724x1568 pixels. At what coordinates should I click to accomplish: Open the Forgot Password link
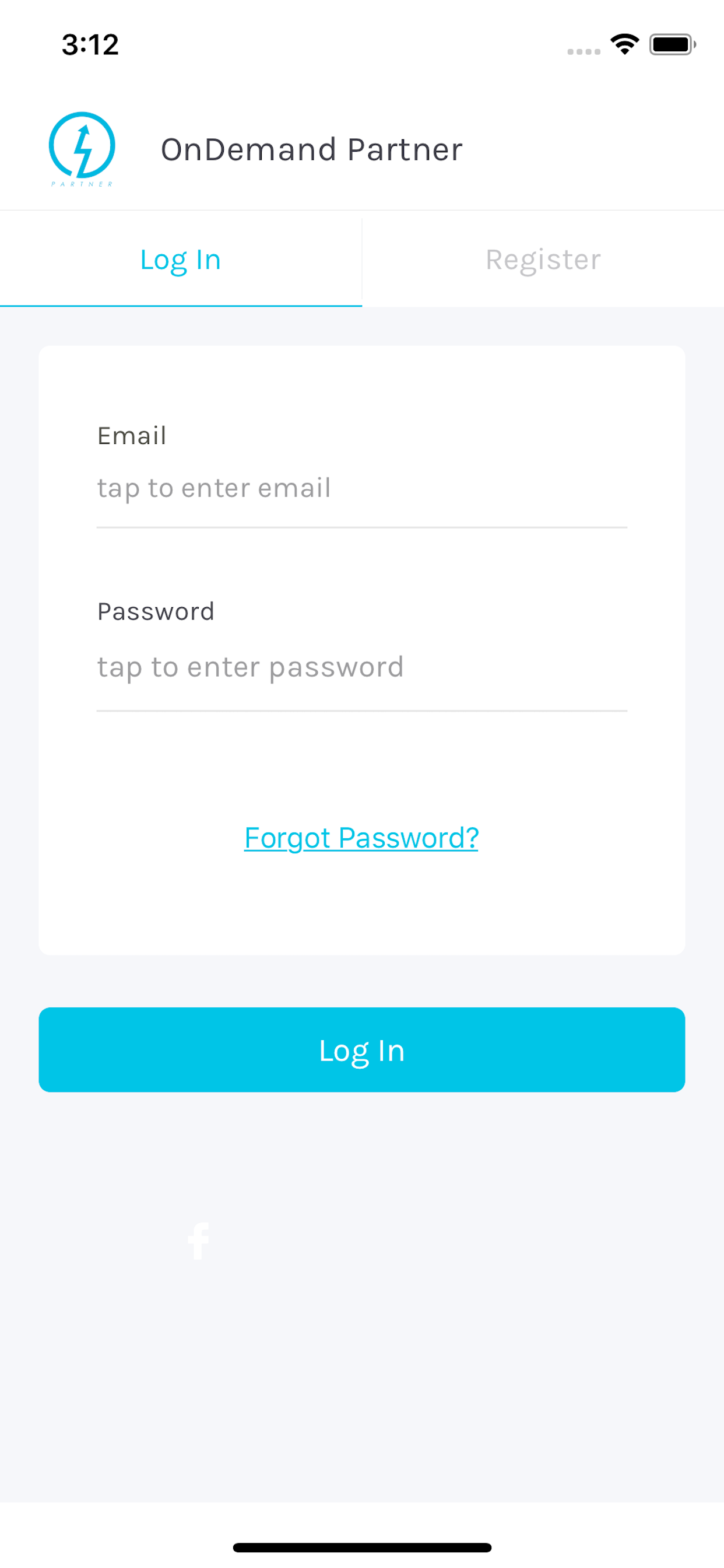point(361,838)
